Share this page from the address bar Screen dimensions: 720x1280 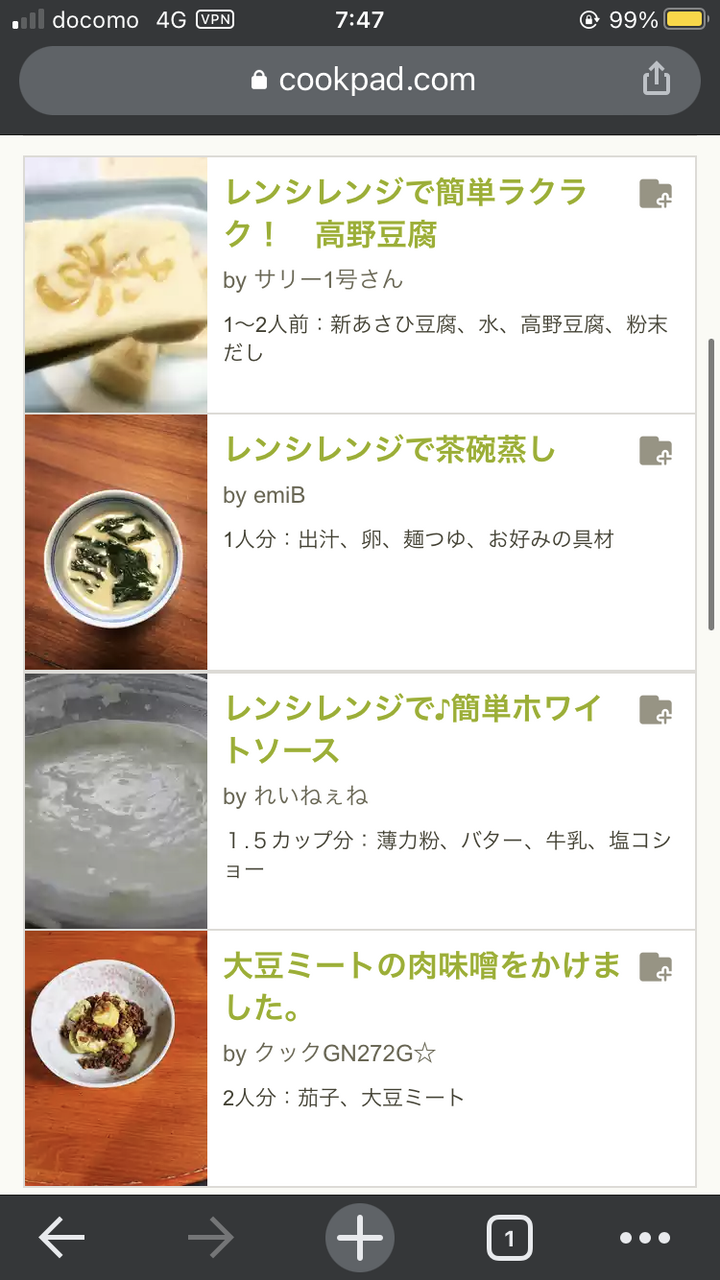click(x=656, y=79)
